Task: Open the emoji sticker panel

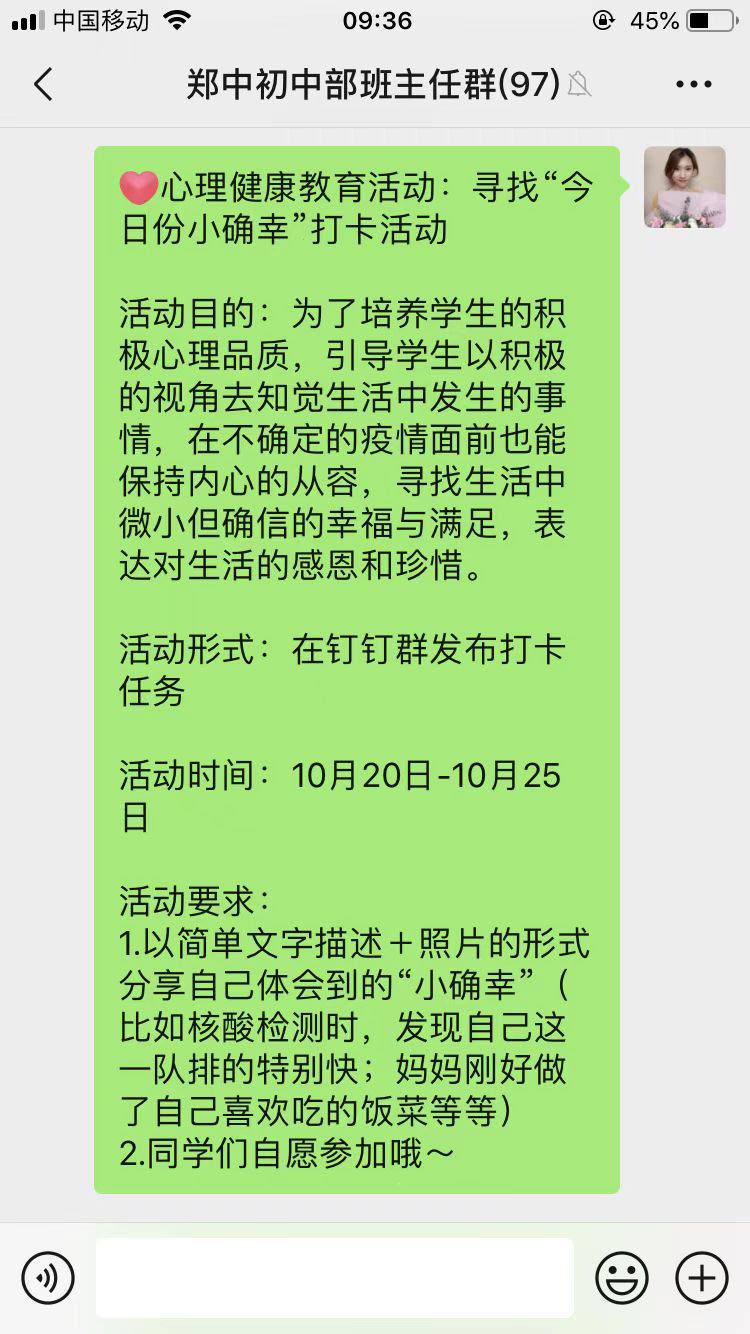Action: pos(622,1277)
